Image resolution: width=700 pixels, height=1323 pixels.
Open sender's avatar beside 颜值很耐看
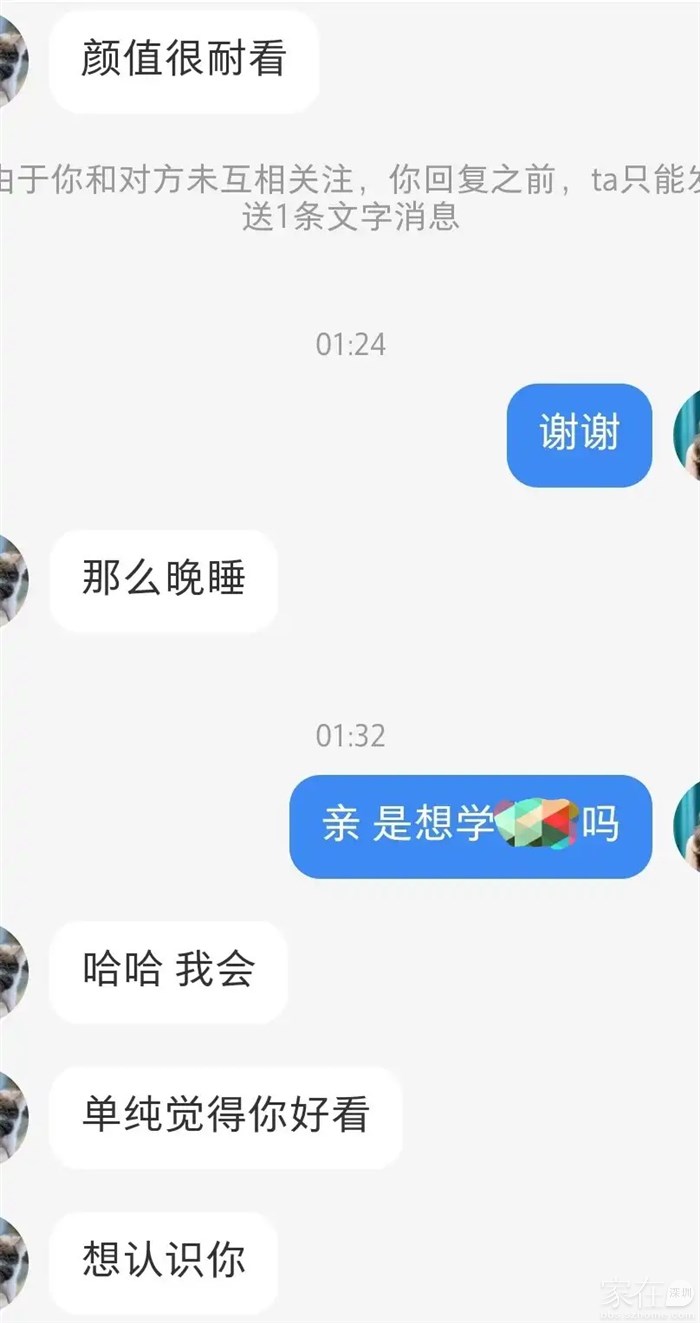[12, 62]
